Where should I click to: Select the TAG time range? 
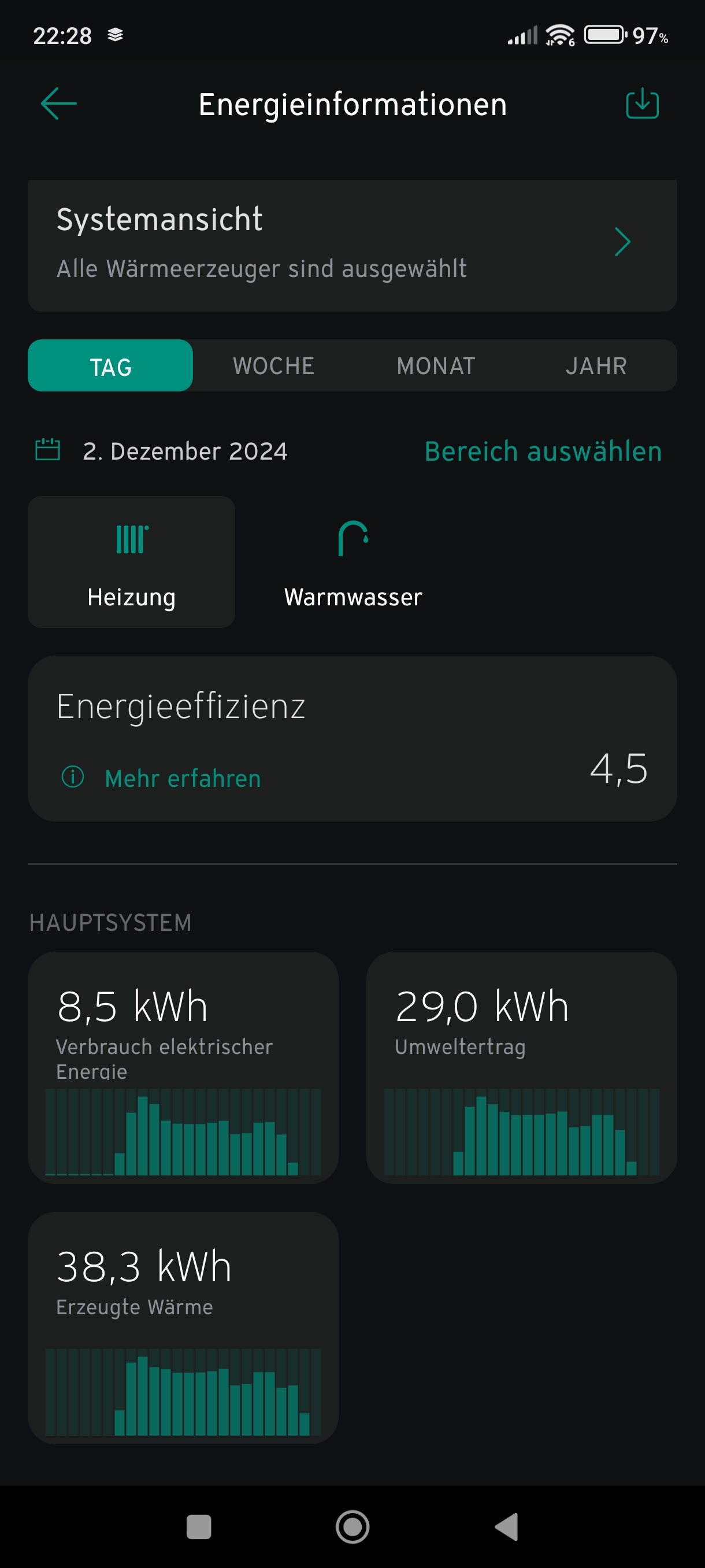click(x=110, y=366)
